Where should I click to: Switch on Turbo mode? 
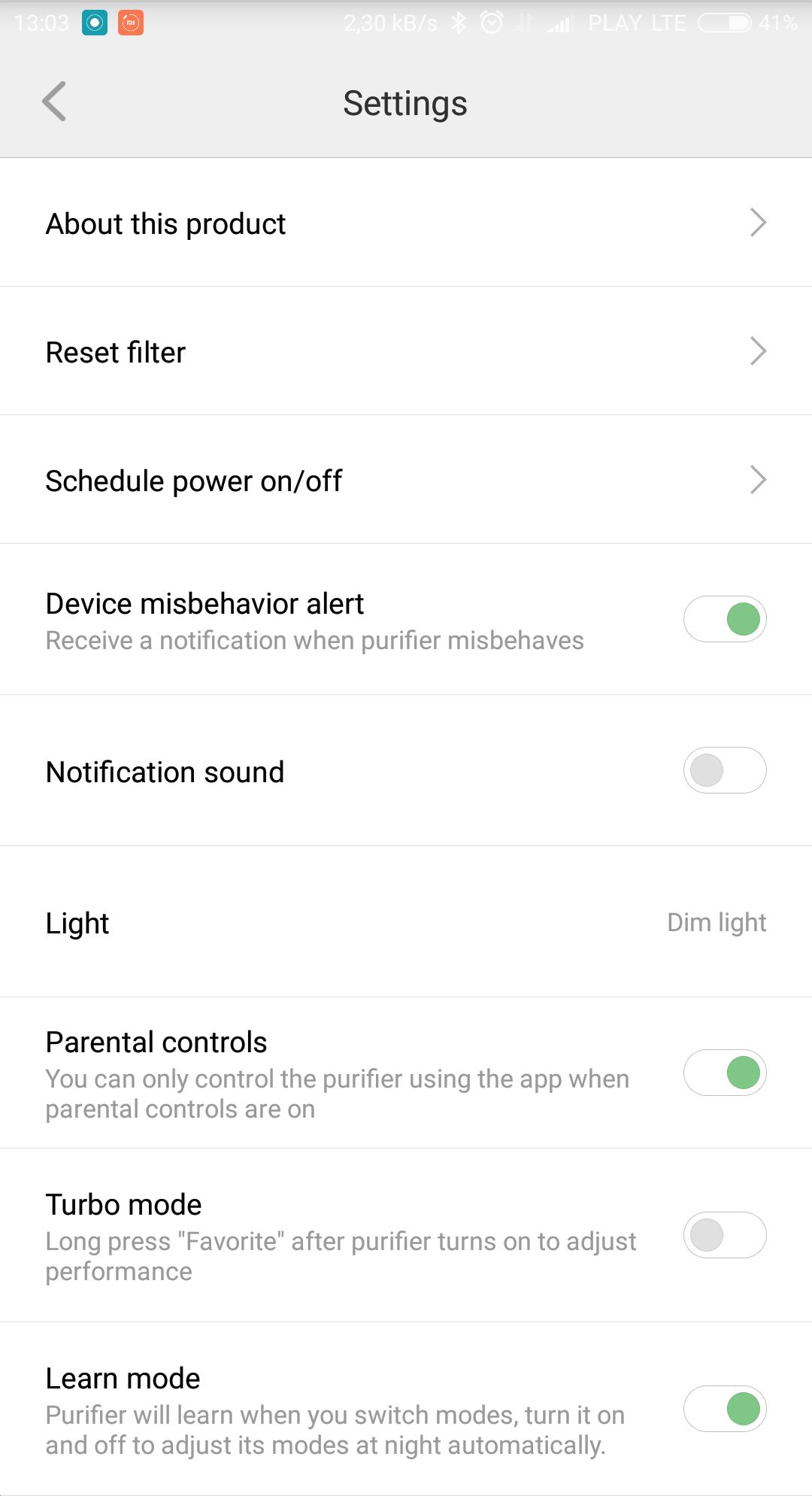(725, 1235)
